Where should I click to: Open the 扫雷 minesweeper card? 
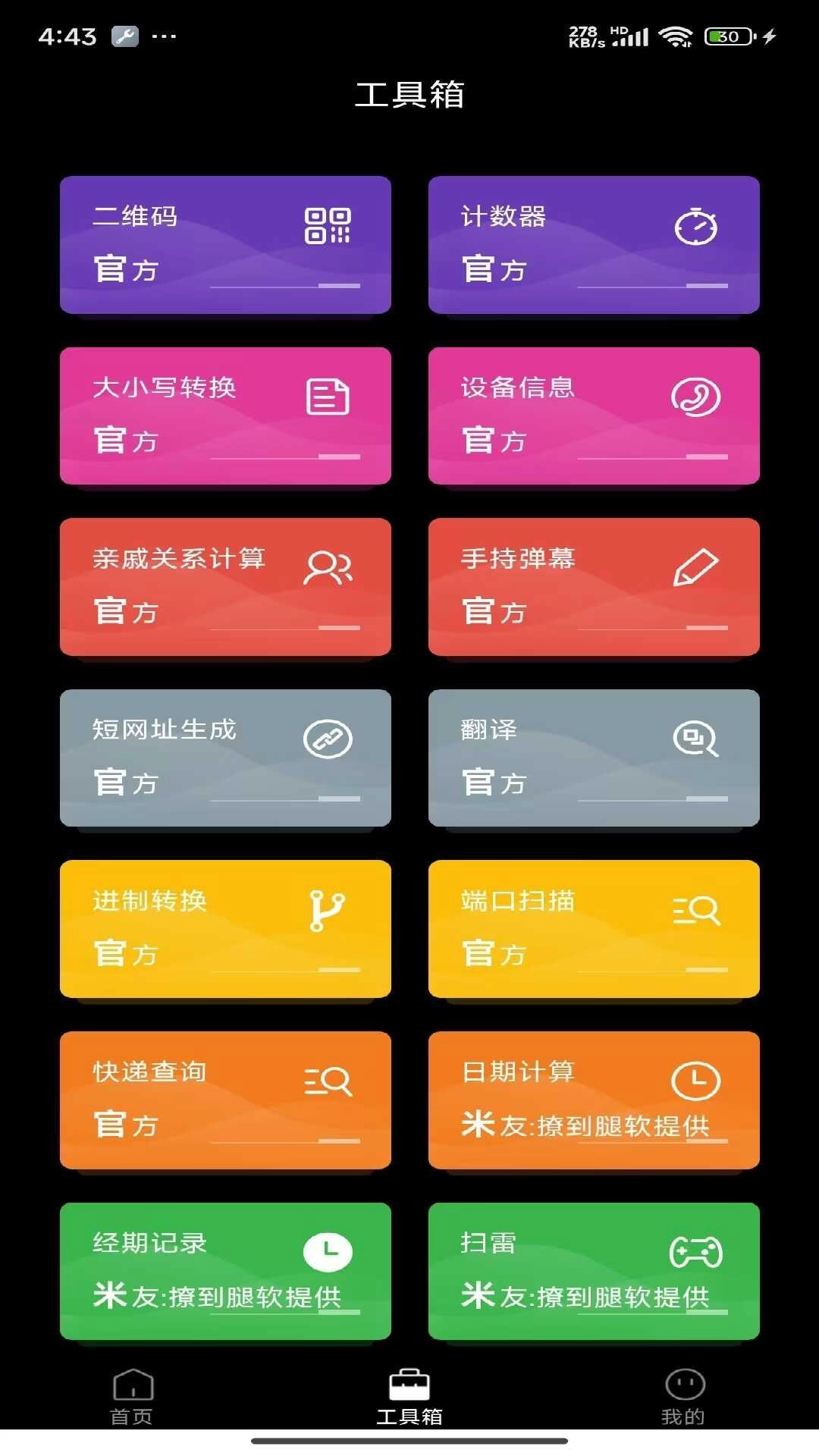[x=594, y=1272]
